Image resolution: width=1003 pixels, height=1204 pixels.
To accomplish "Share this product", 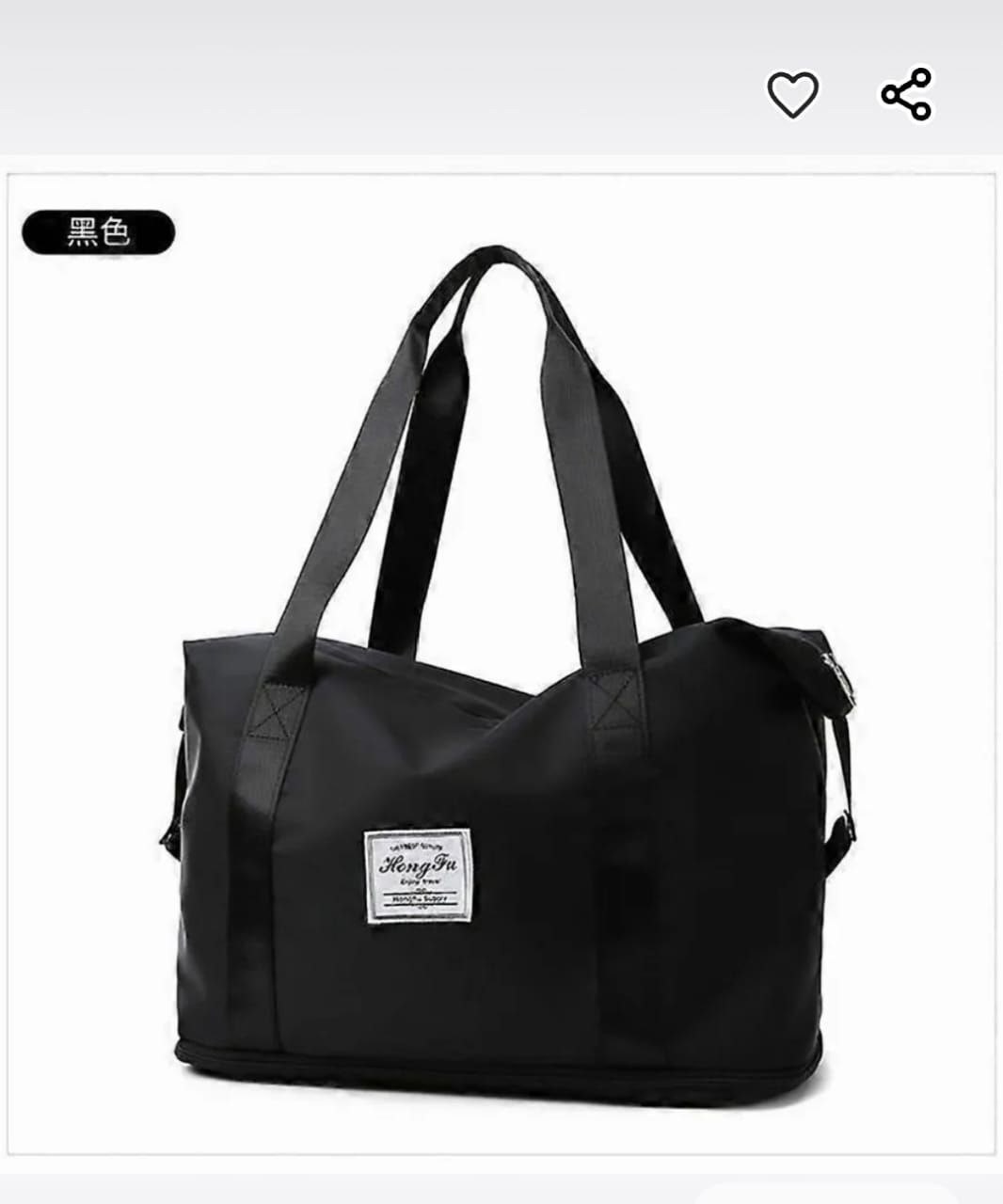I will [x=905, y=94].
